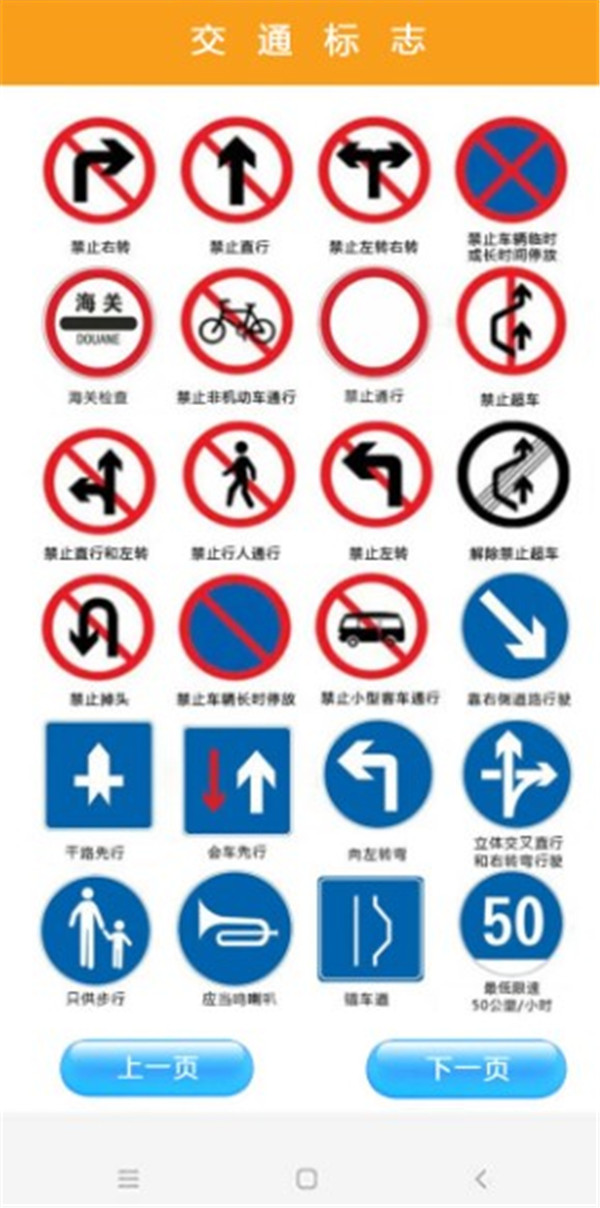Screen dimensions: 600x1208
Task: Open the recent apps view
Action: pyautogui.click(x=129, y=1179)
